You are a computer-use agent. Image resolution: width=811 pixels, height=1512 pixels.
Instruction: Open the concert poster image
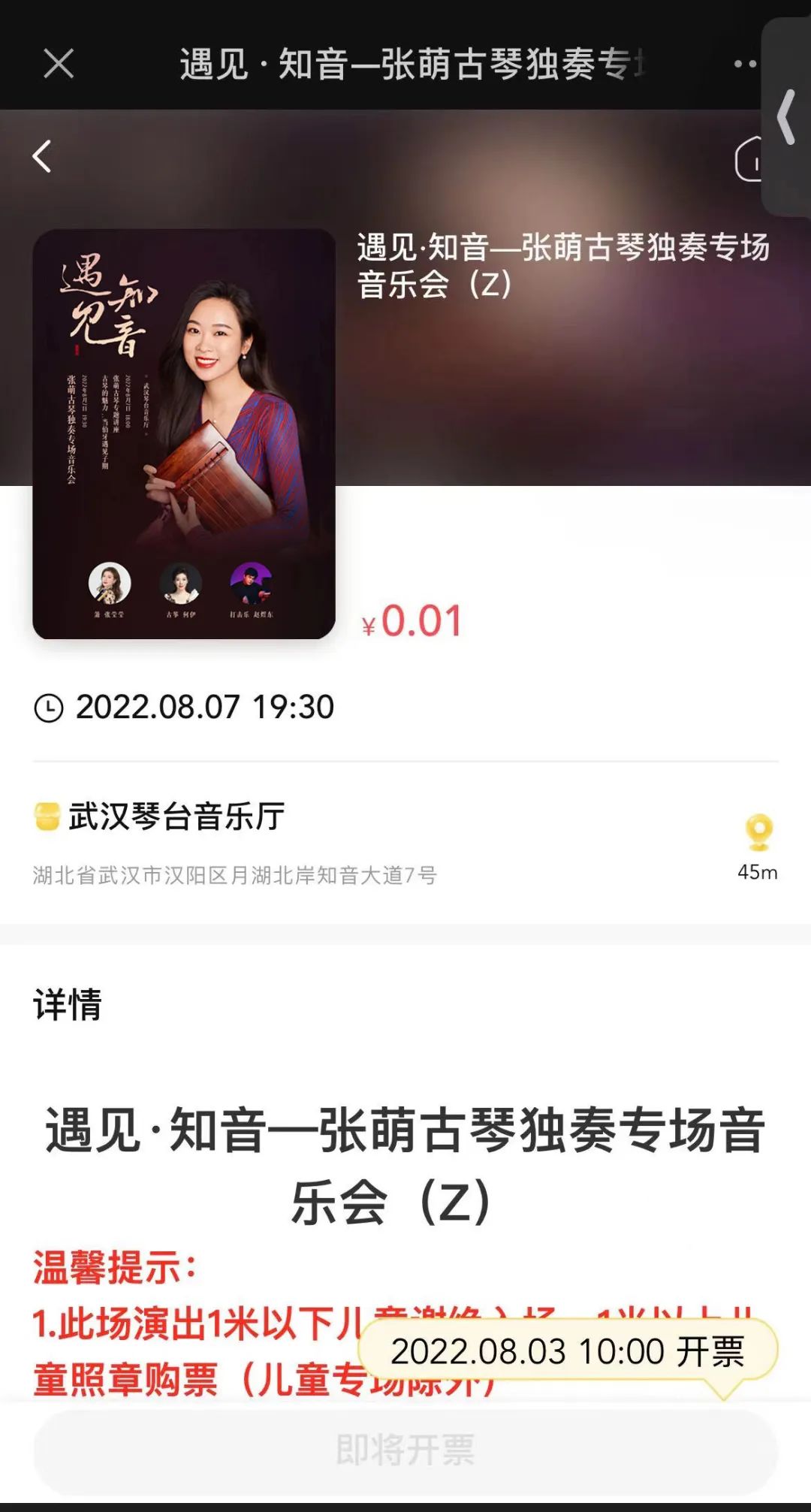(184, 433)
